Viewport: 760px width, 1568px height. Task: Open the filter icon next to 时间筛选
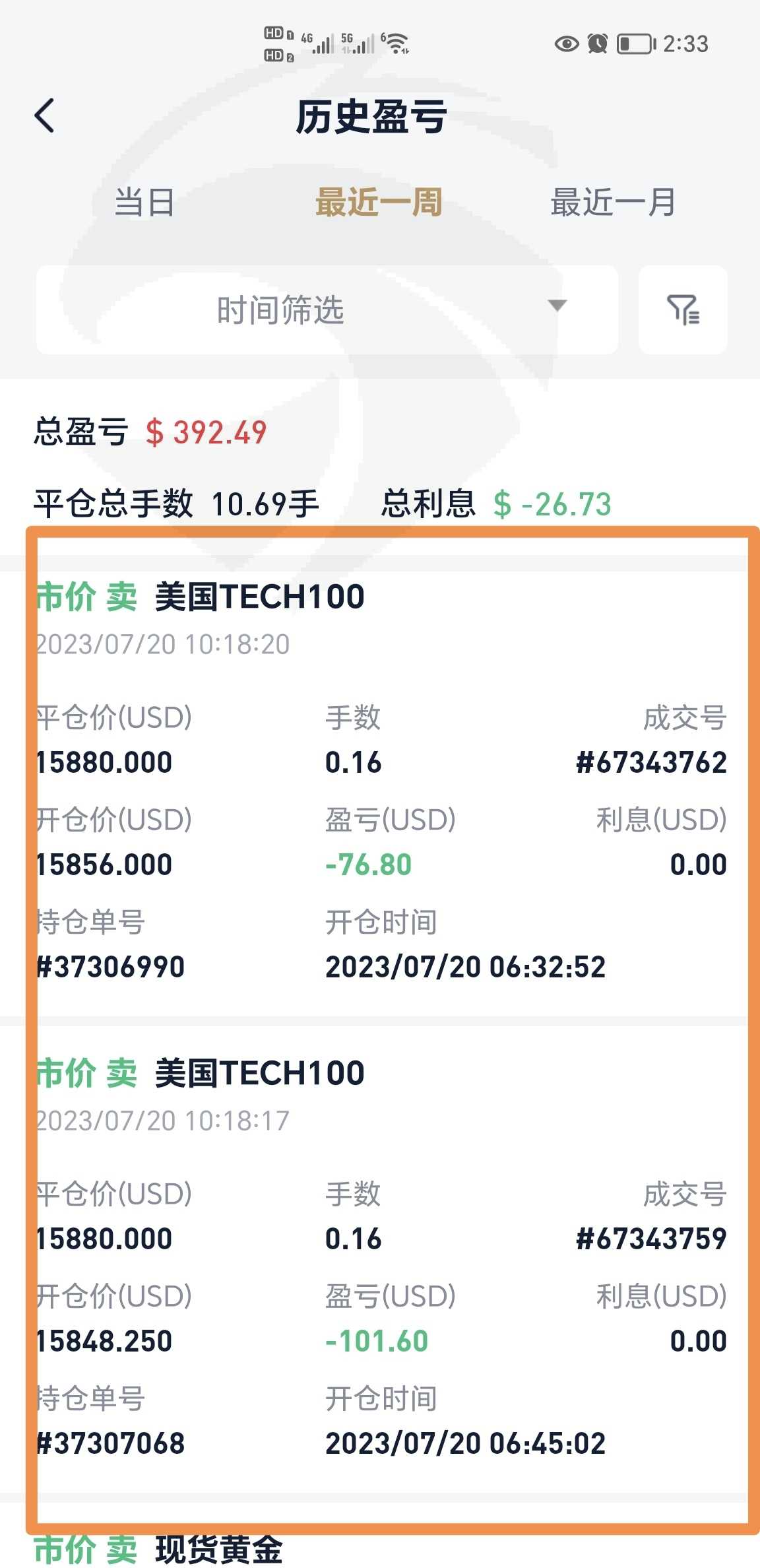click(x=683, y=310)
